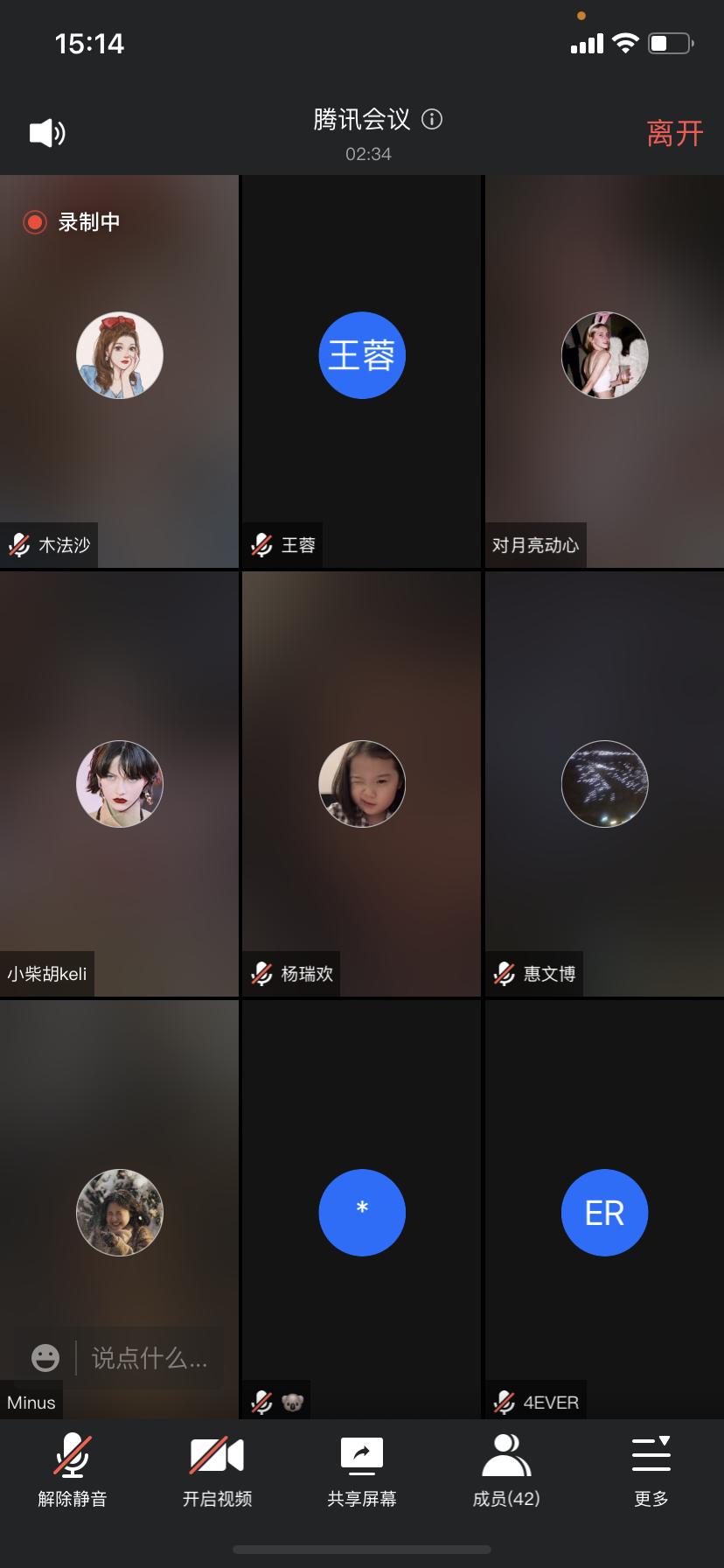Turn on camera with 开启视频
The height and width of the screenshot is (1568, 724).
(x=217, y=1472)
